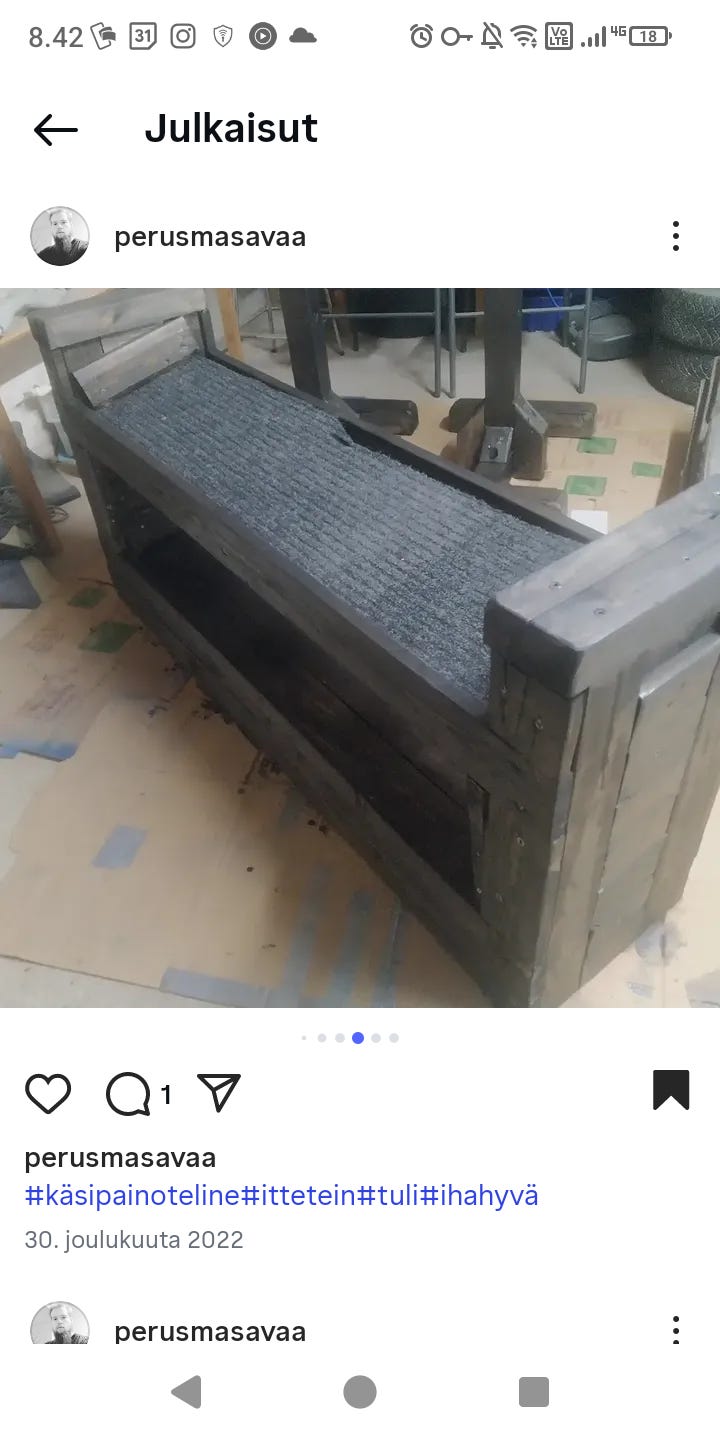
Task: Open the hashtag #käsipainoteline
Action: 133,1196
